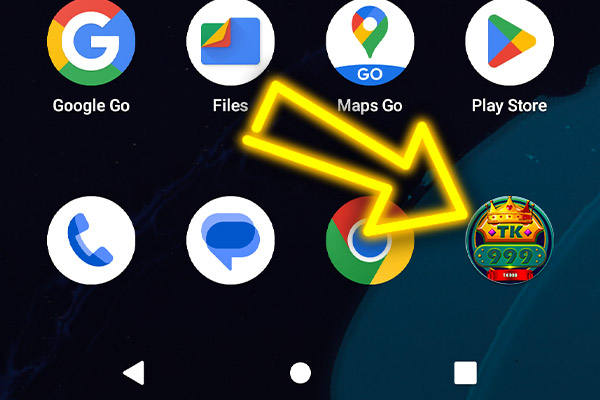Launch the Chrome browser
The height and width of the screenshot is (400, 600).
370,241
